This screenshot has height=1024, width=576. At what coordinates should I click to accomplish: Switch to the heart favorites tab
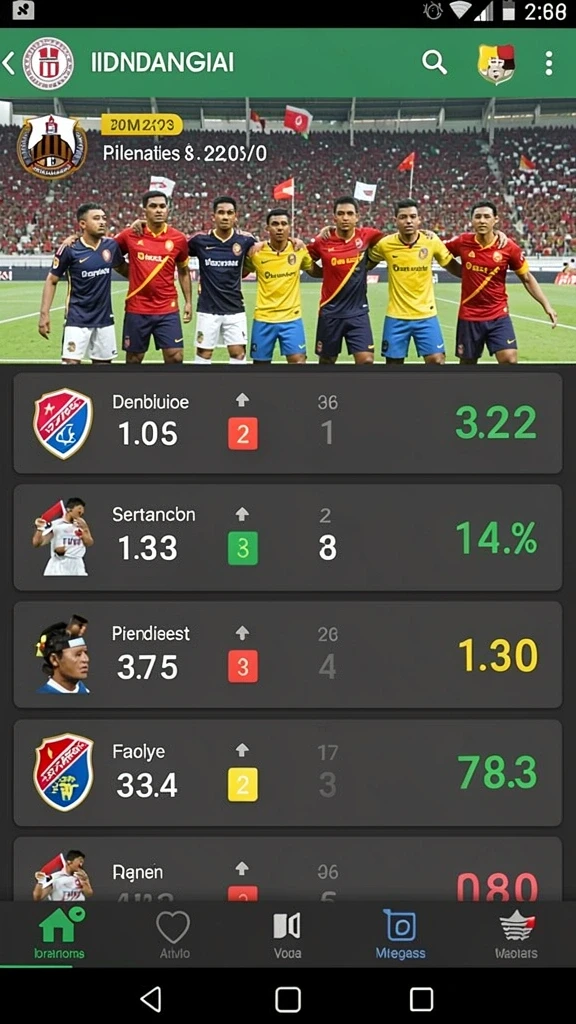click(x=174, y=934)
